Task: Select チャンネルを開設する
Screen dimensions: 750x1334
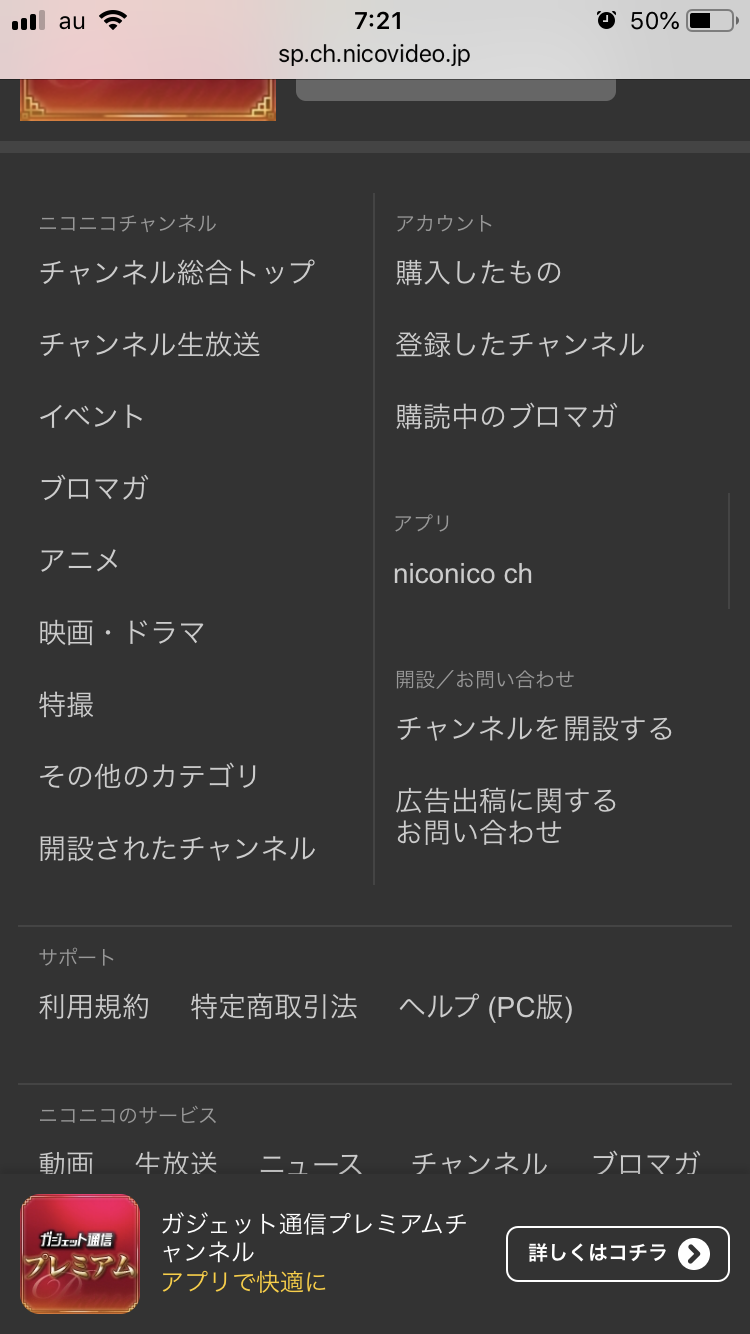Action: tap(535, 728)
